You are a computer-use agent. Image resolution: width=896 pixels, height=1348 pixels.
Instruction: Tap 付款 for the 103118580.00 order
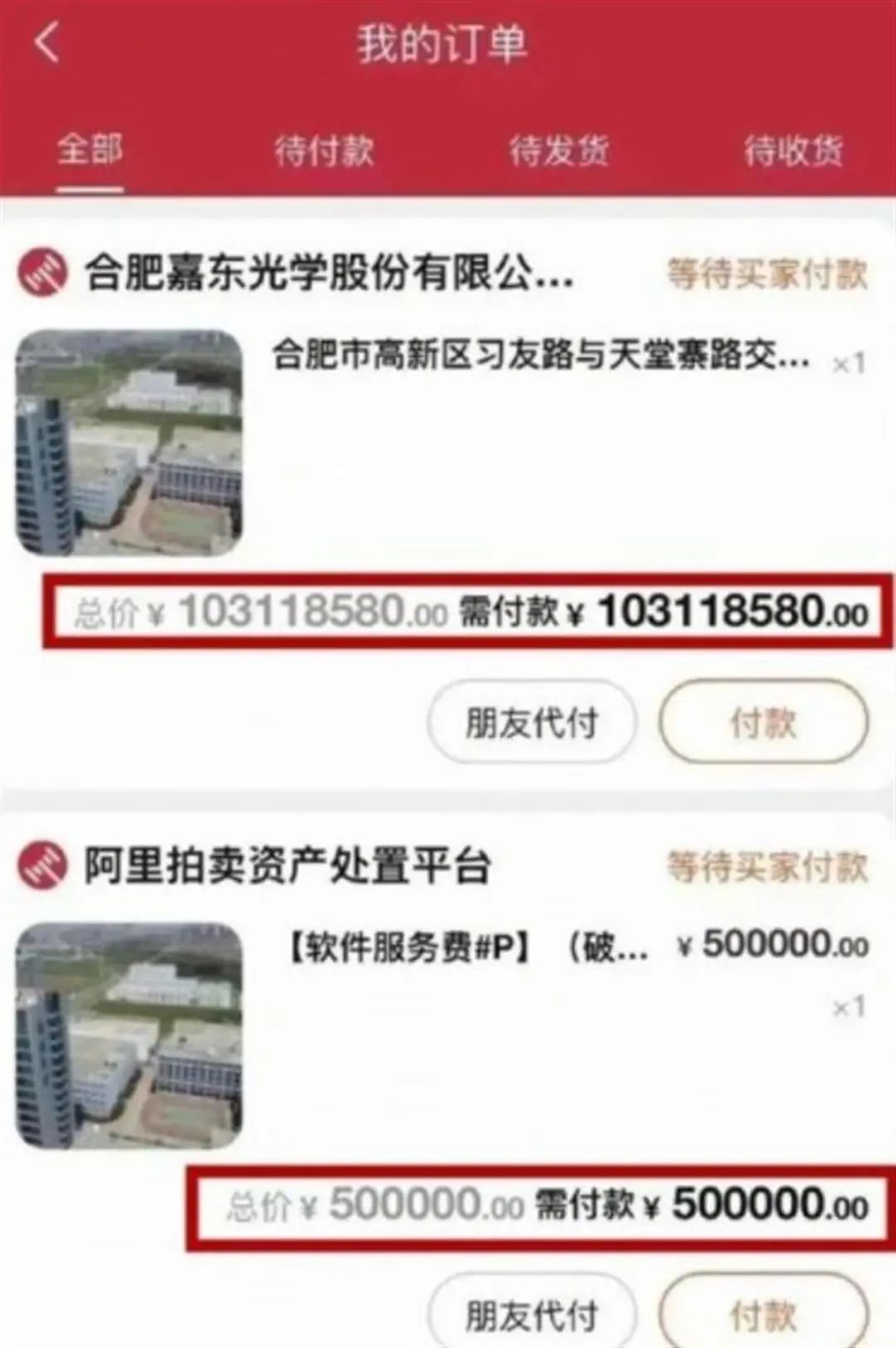[x=763, y=723]
